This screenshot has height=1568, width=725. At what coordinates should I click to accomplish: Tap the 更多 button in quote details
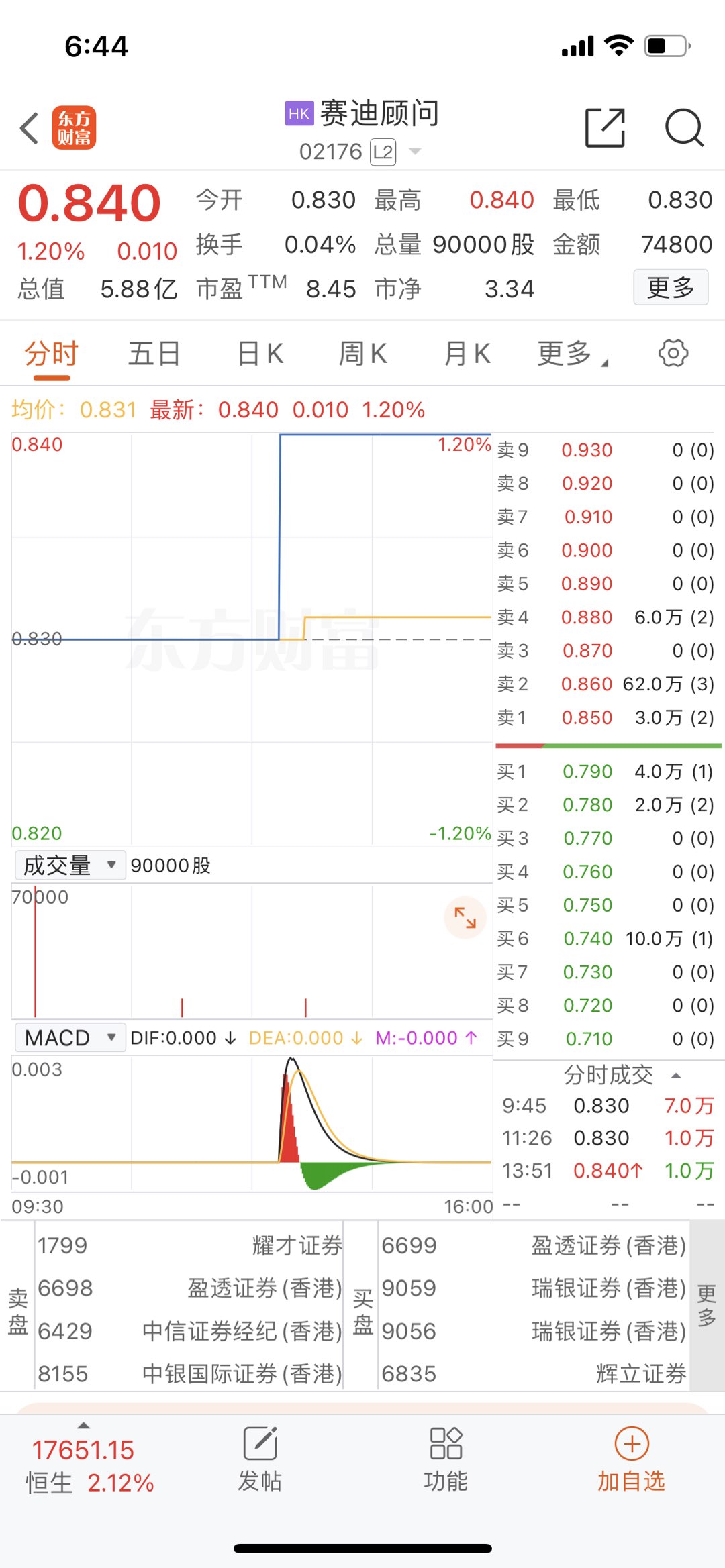coord(671,287)
